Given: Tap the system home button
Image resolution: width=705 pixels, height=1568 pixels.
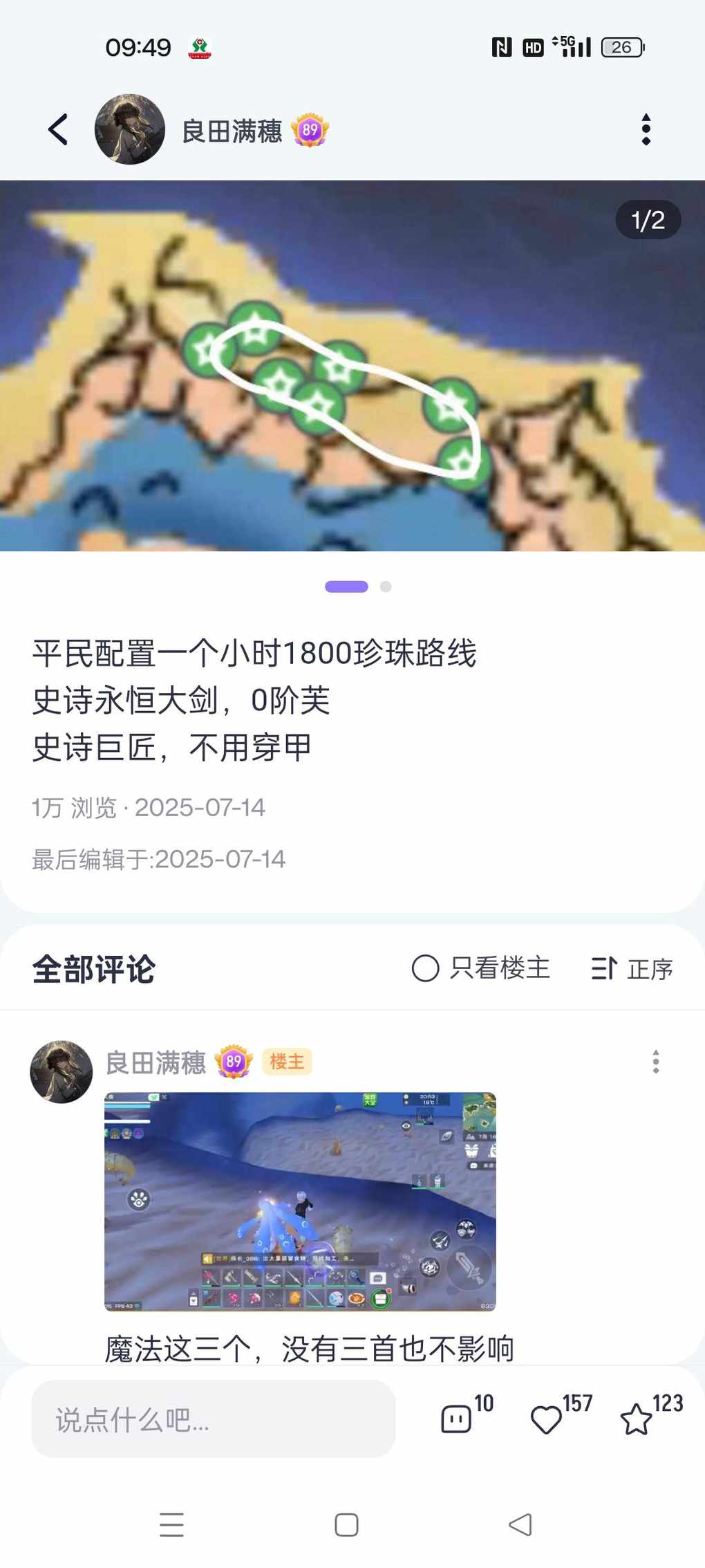Looking at the screenshot, I should click(x=346, y=1524).
